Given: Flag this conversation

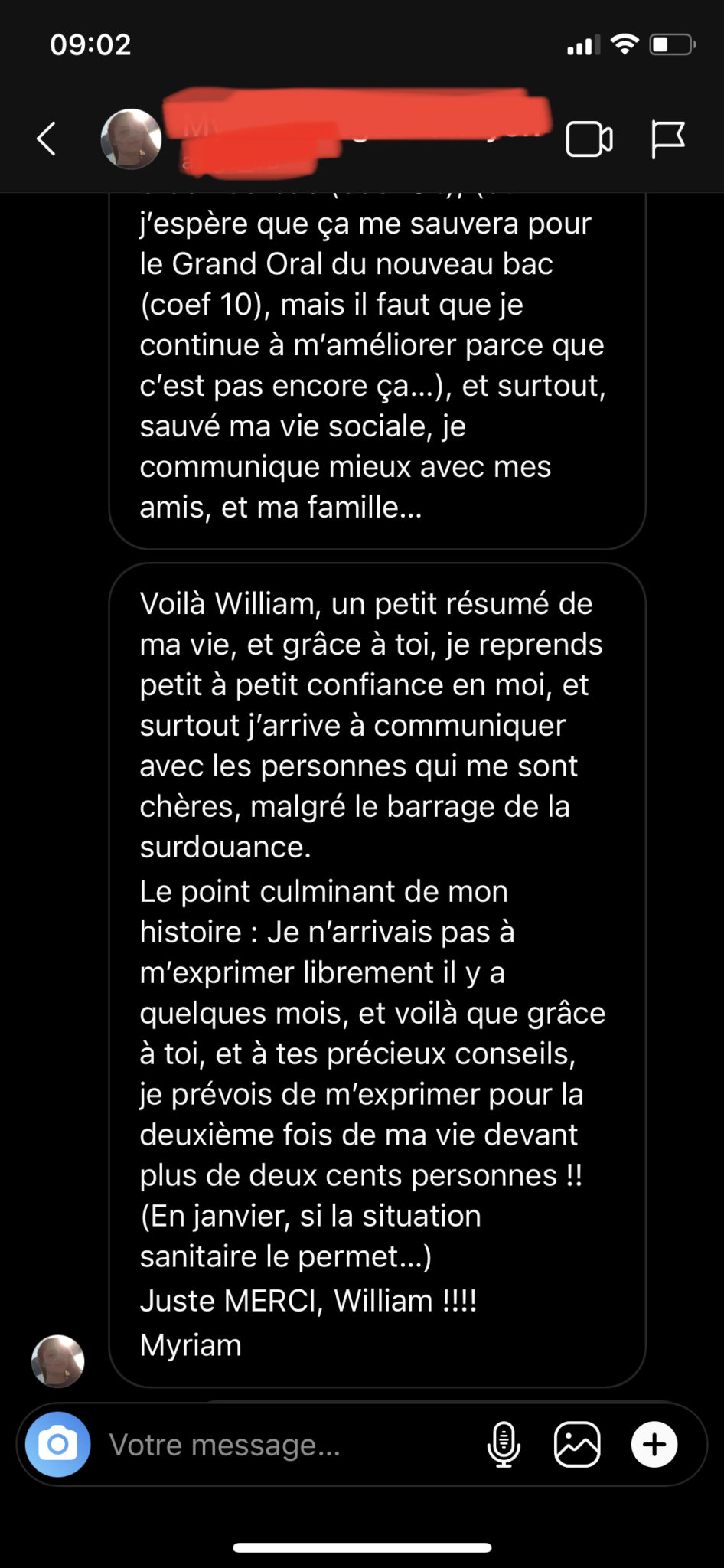Looking at the screenshot, I should (x=667, y=139).
